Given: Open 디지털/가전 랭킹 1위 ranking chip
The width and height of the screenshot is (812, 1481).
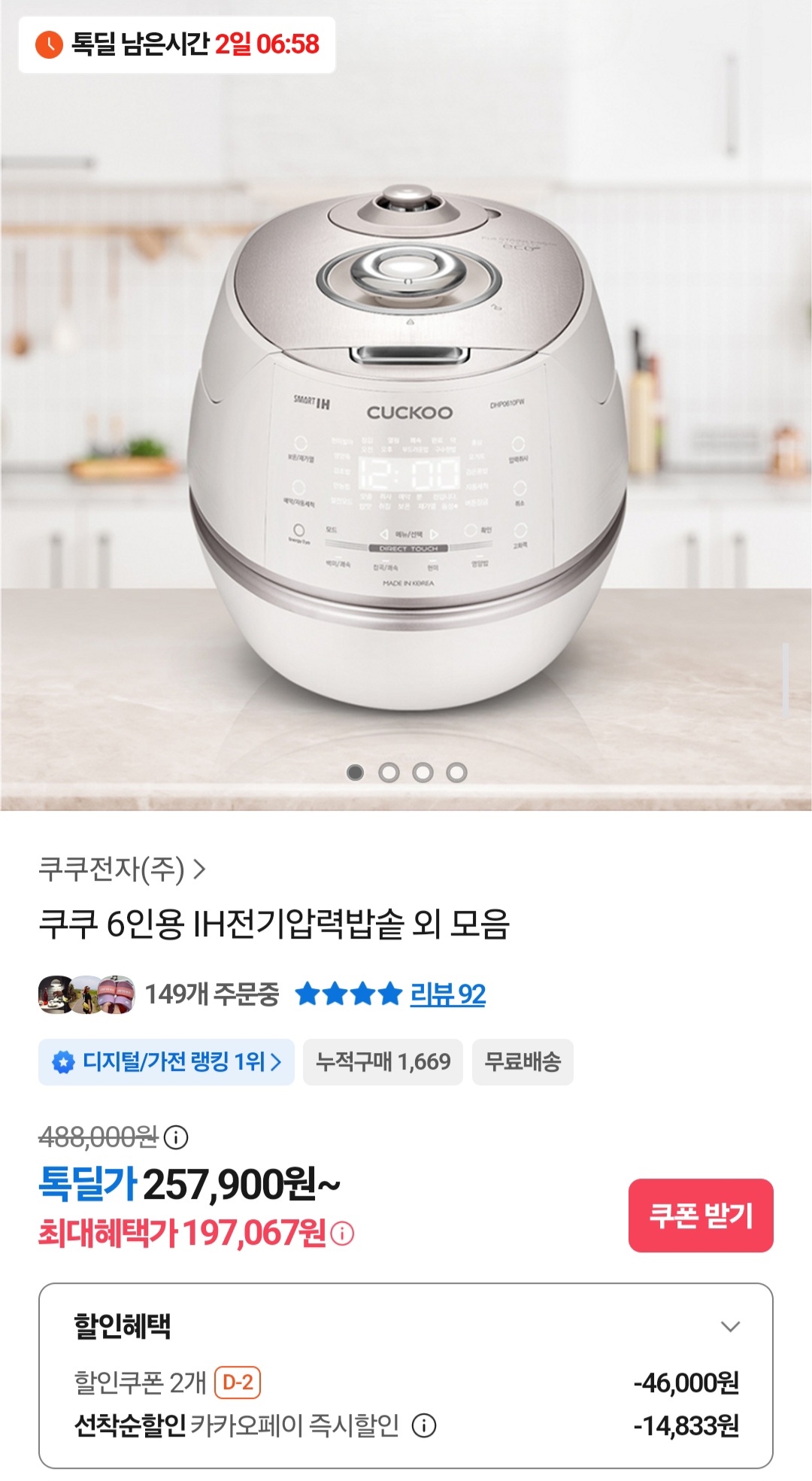Looking at the screenshot, I should pos(166,1062).
